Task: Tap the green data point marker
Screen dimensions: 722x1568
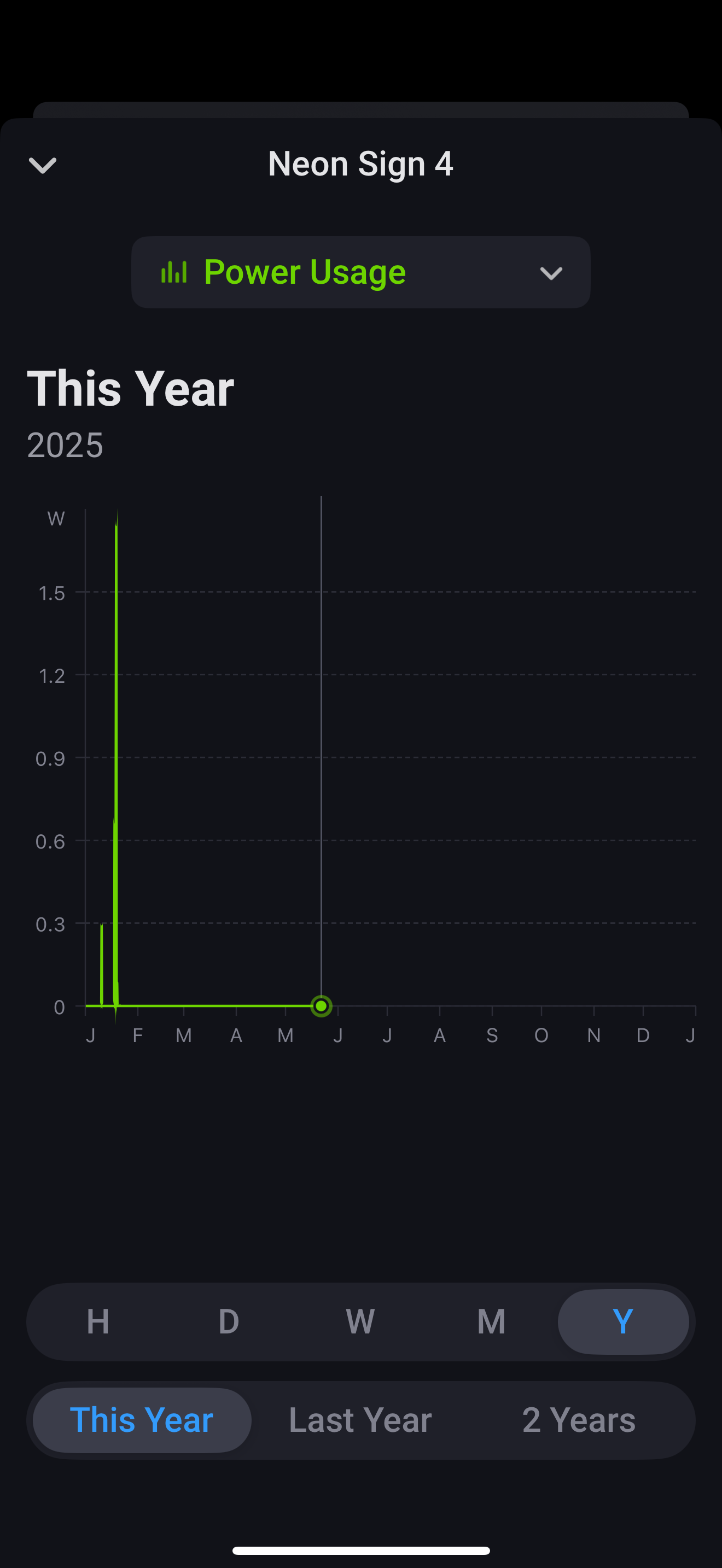Action: coord(321,1005)
